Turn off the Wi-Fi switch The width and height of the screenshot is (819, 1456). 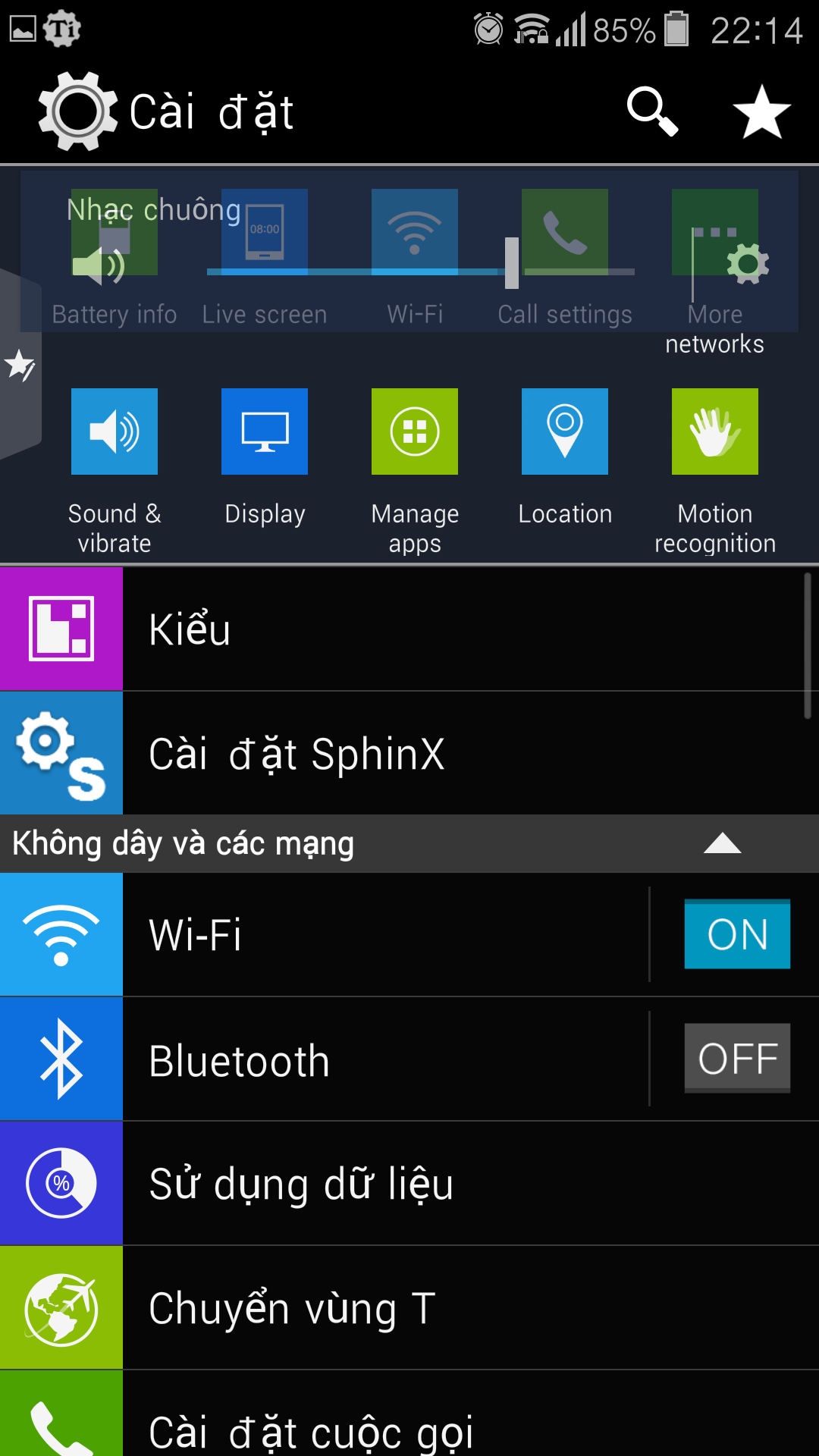point(737,934)
